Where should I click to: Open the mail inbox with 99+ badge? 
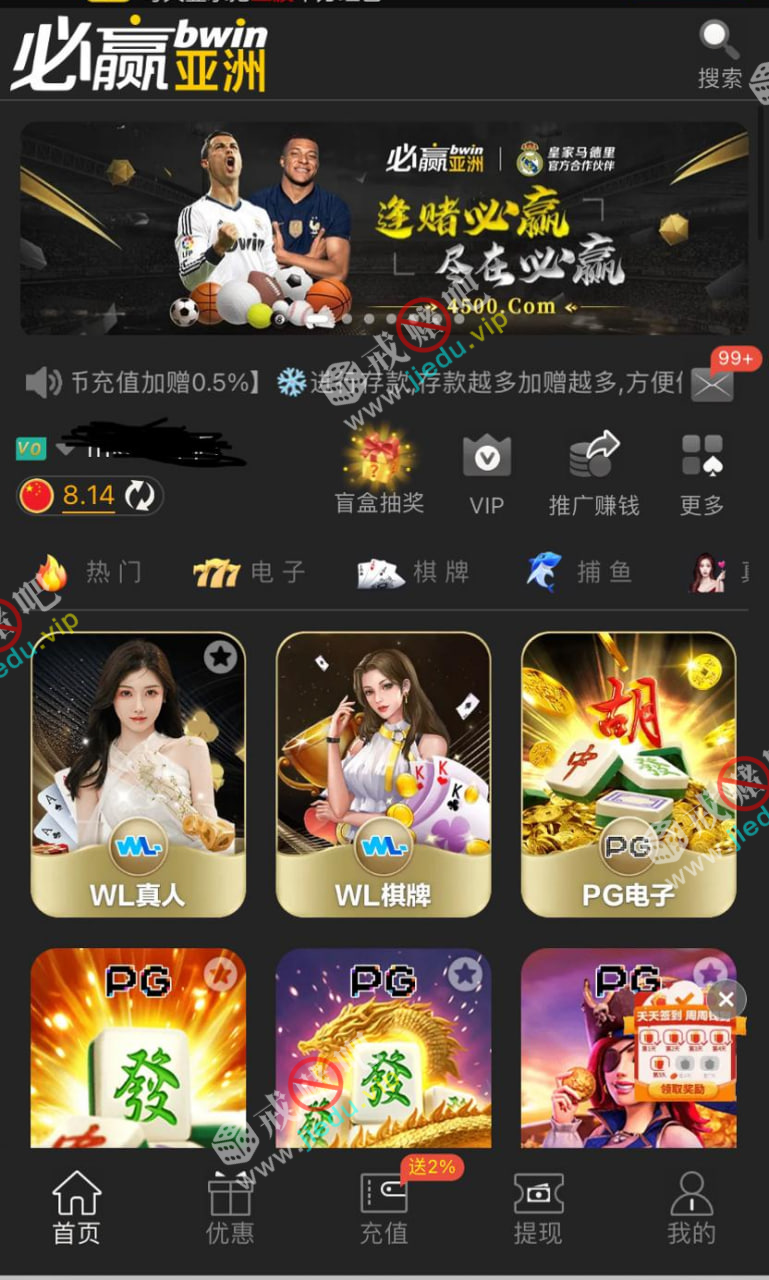tap(712, 383)
